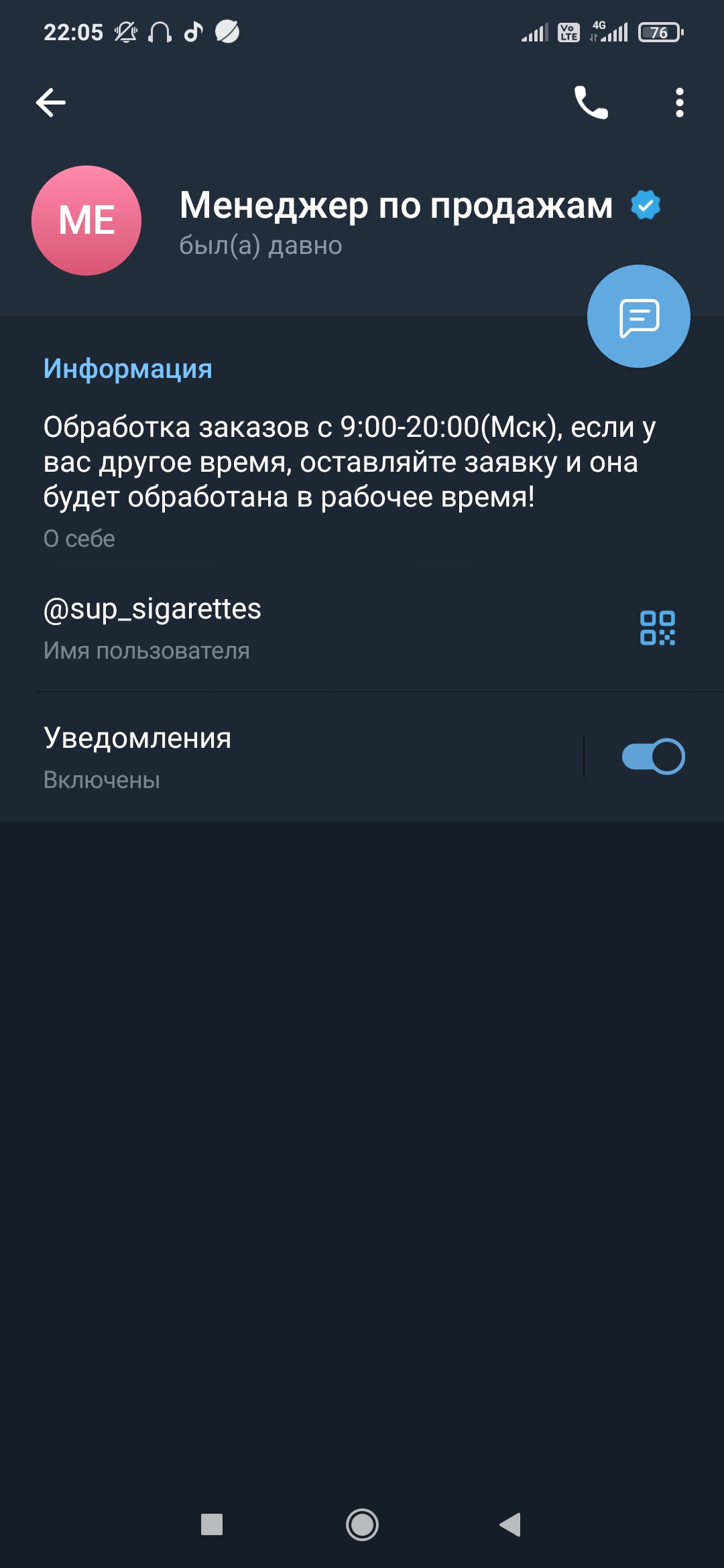This screenshot has width=724, height=1568.
Task: Show QR code for username
Action: (x=657, y=628)
